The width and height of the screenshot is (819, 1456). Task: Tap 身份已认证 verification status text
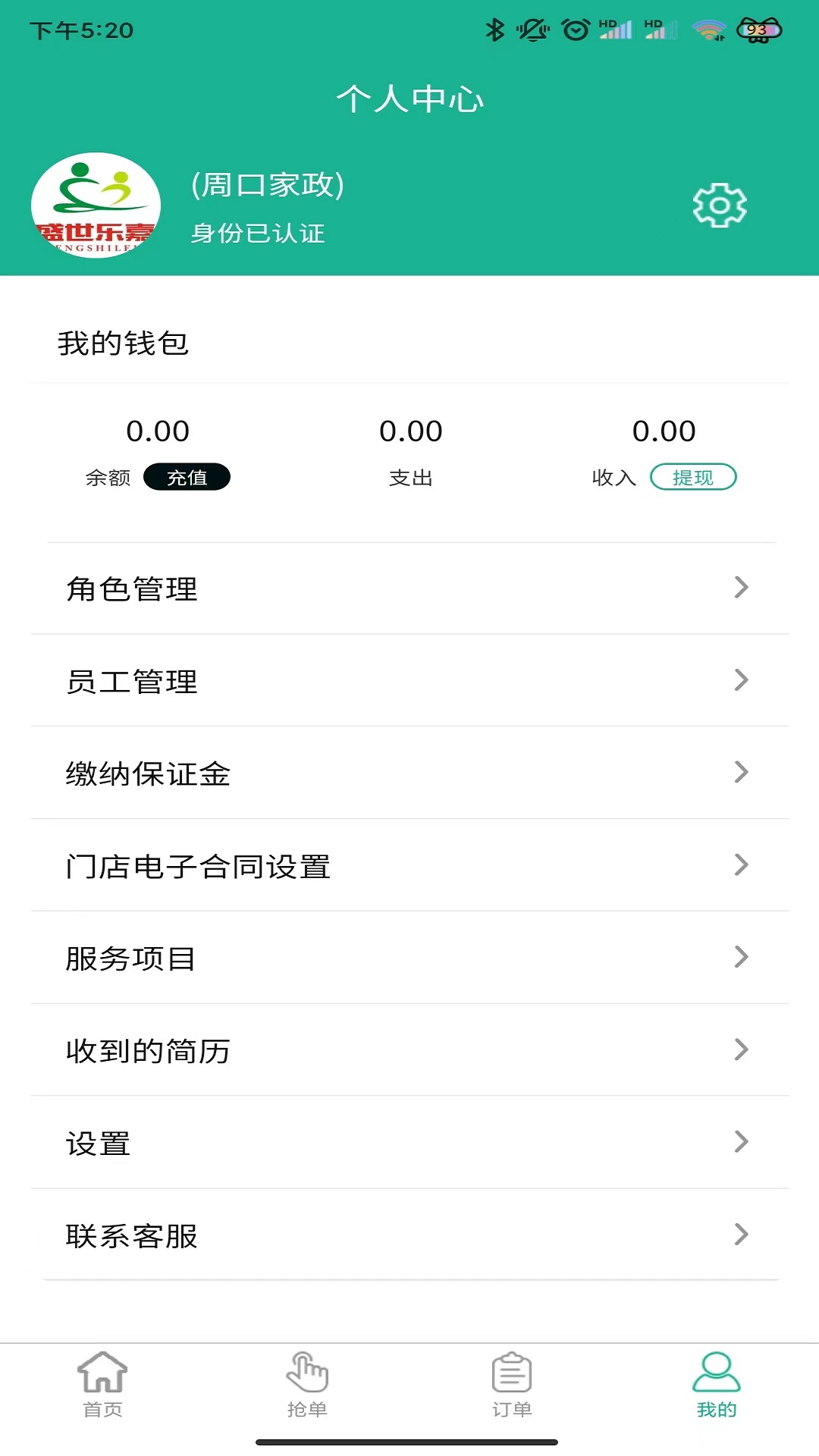tap(259, 234)
